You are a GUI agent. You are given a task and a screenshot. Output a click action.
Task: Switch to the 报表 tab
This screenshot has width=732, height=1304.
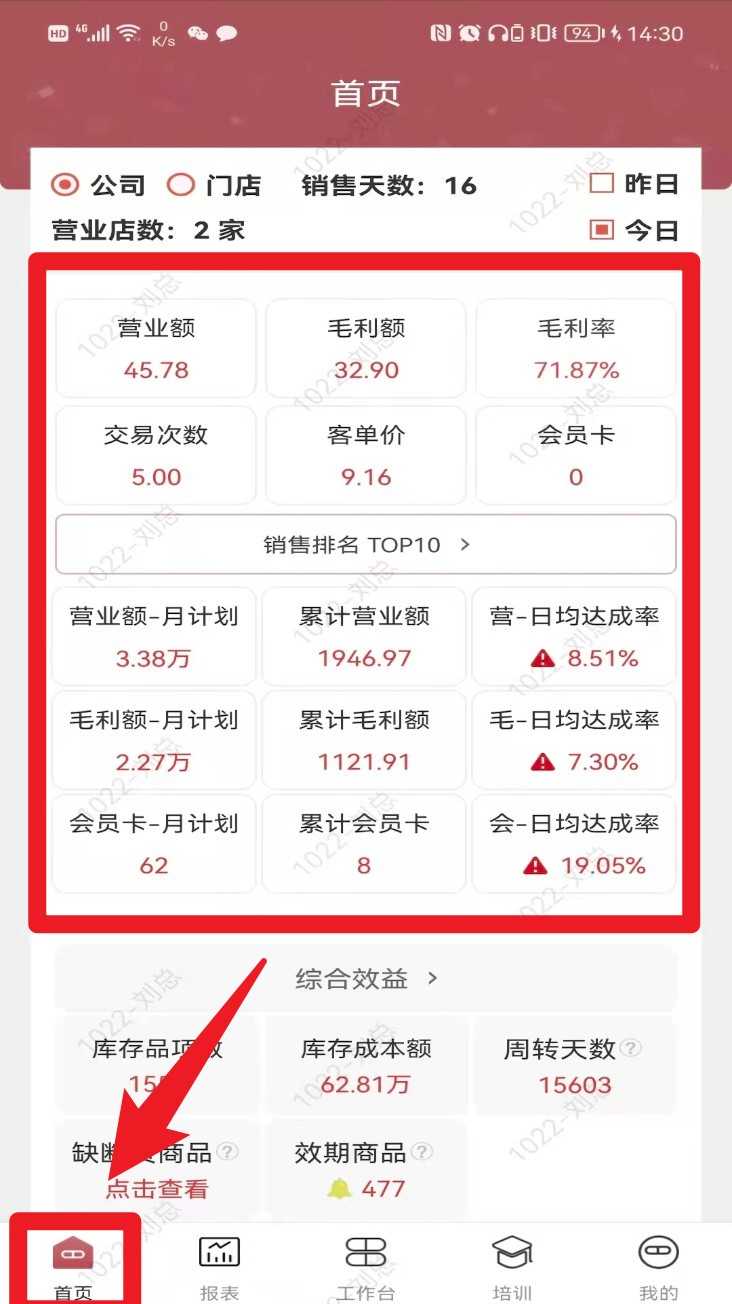pos(219,1267)
